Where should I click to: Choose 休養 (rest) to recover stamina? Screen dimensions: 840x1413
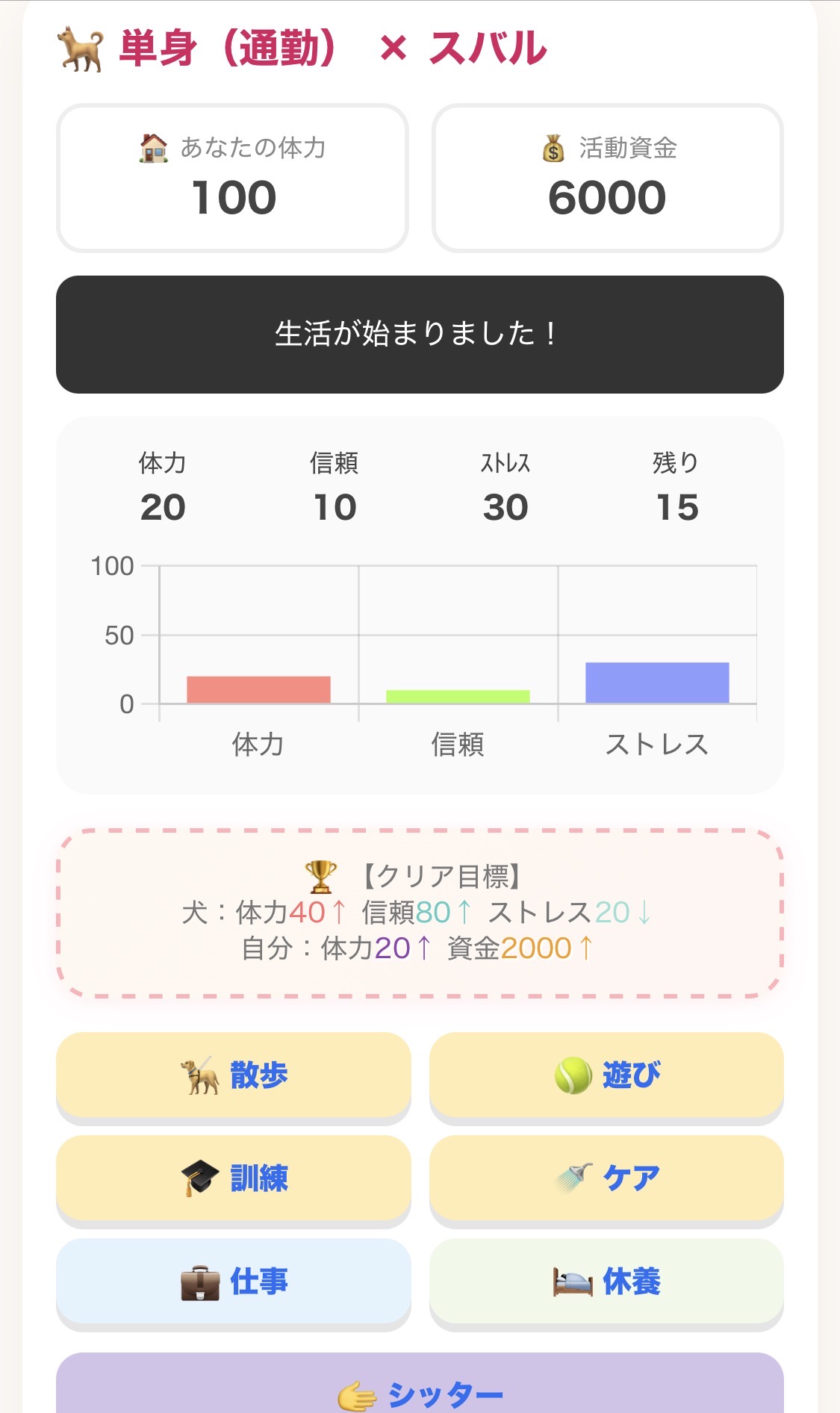[606, 1282]
